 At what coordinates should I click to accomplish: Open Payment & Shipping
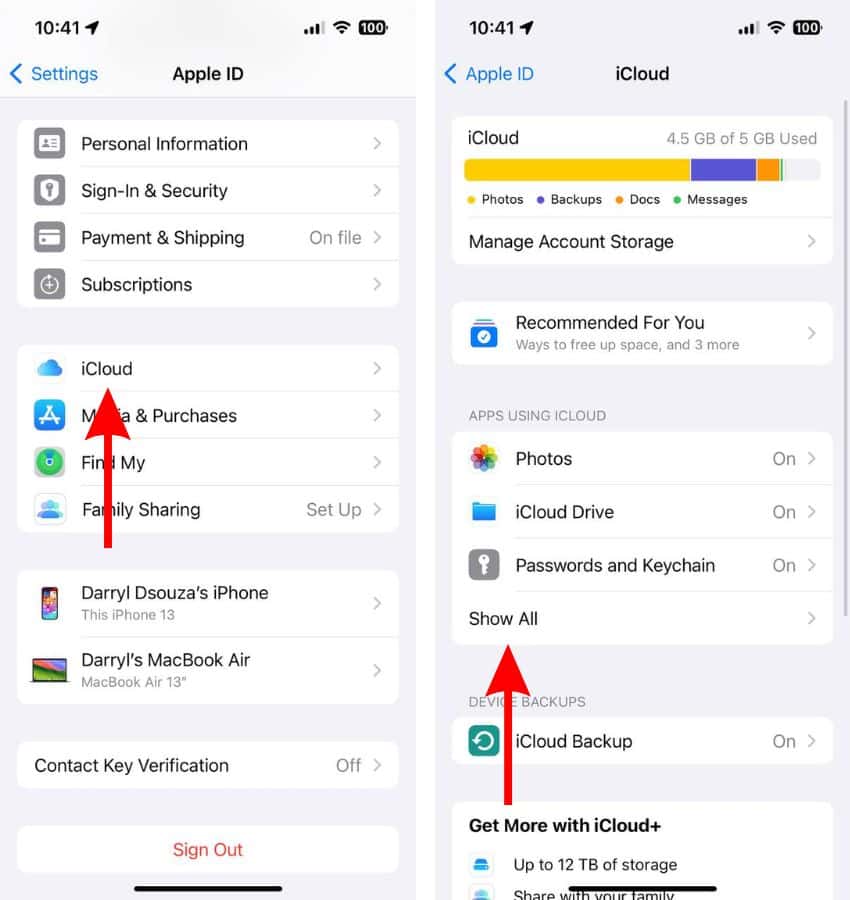click(x=208, y=238)
